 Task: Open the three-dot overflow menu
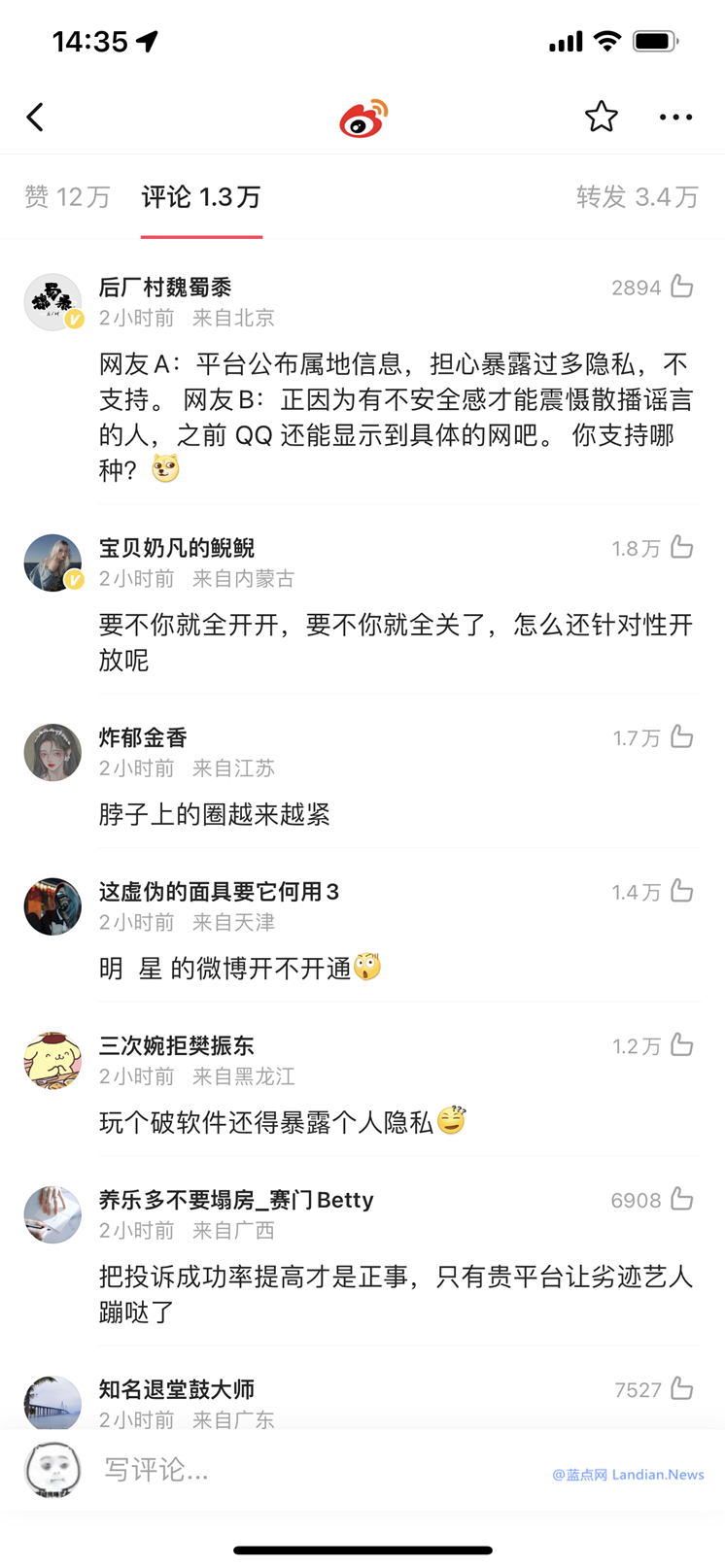pyautogui.click(x=675, y=118)
